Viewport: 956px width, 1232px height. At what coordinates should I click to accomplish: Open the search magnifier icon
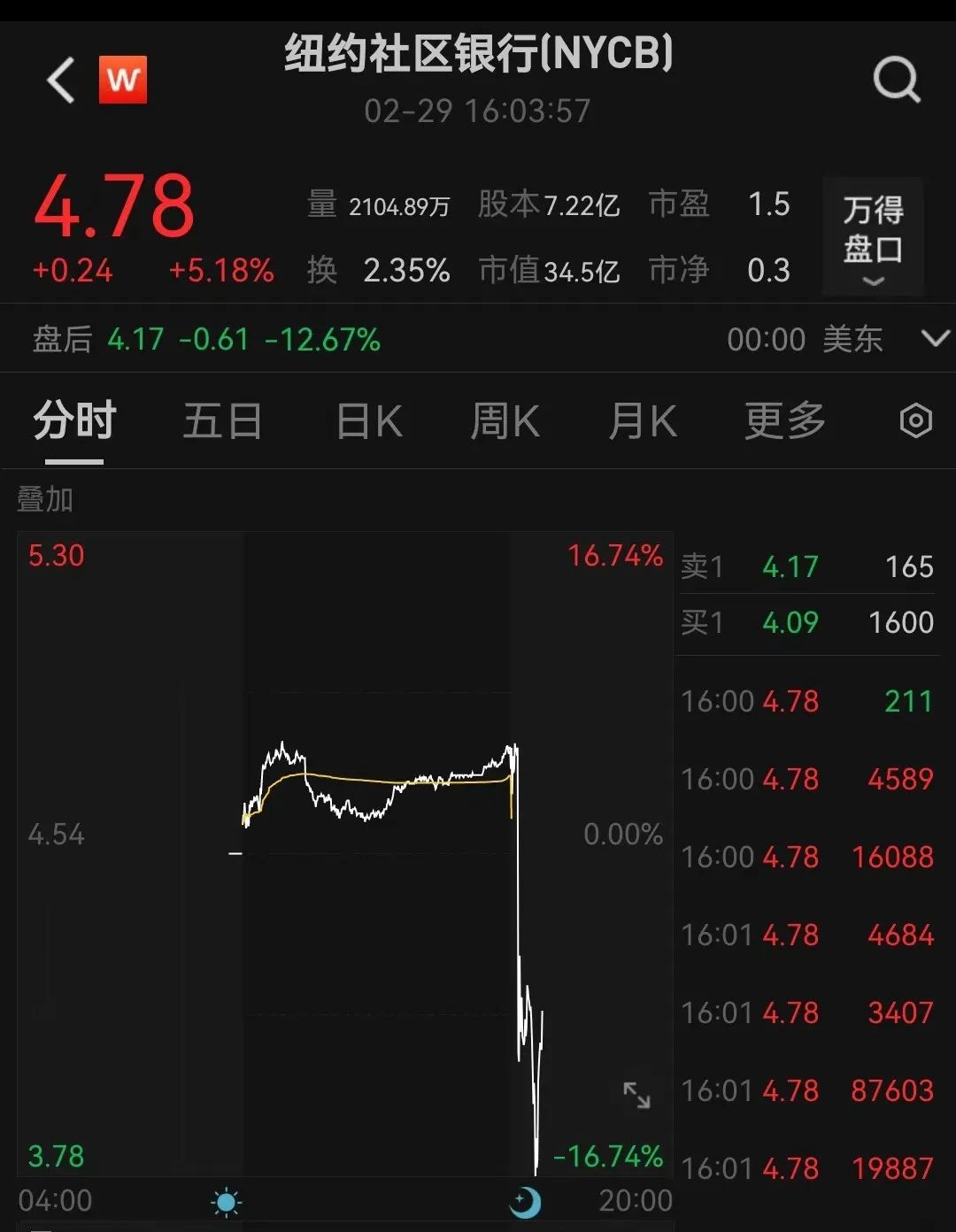897,81
